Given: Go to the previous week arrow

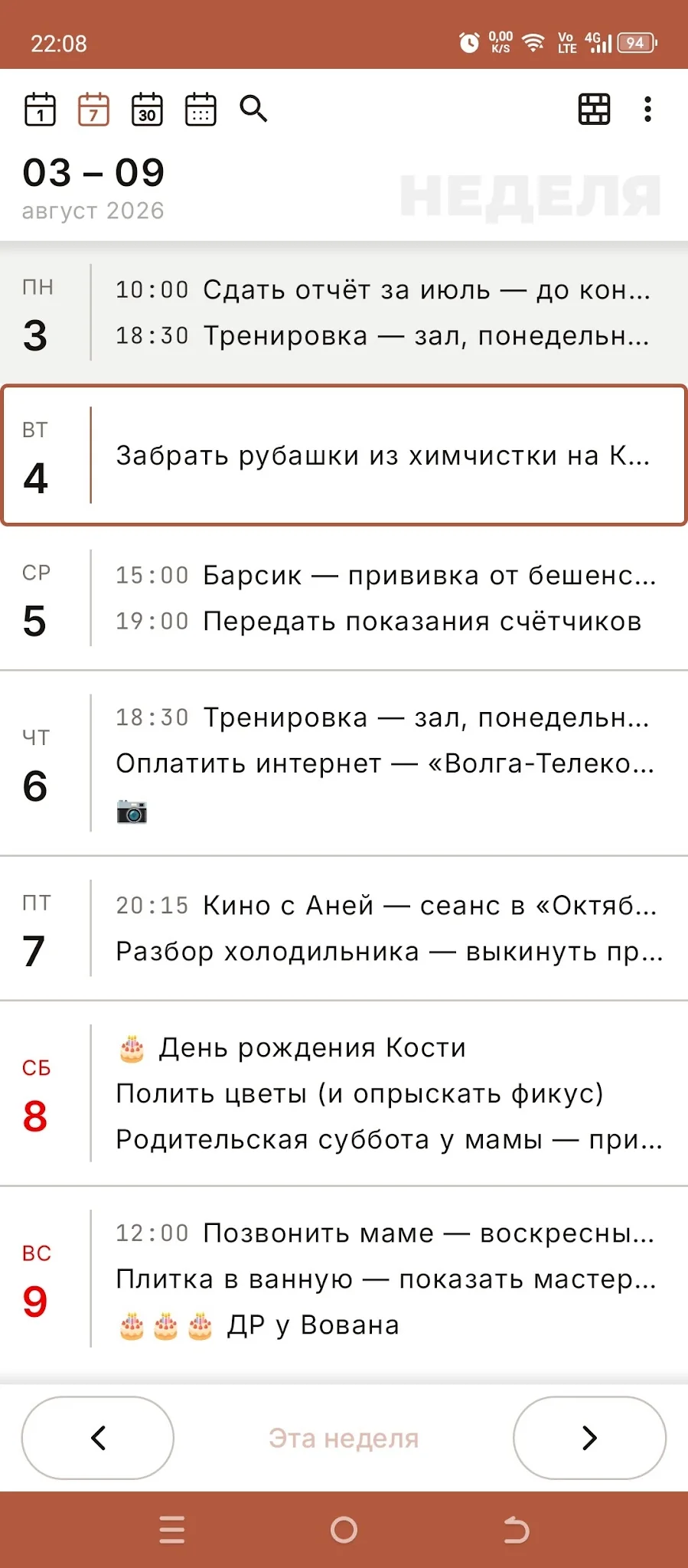Looking at the screenshot, I should 98,1438.
